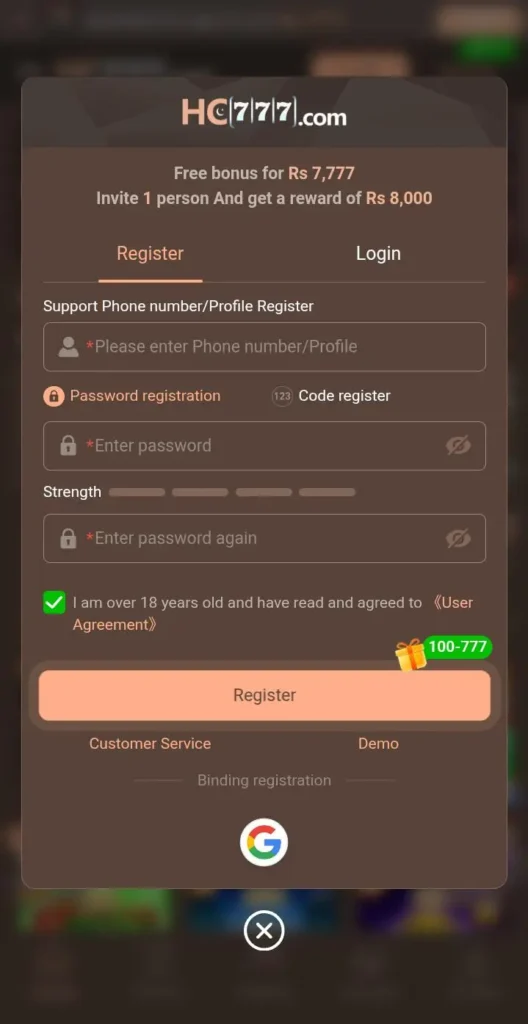Tap the Enter password again field

pyautogui.click(x=264, y=538)
